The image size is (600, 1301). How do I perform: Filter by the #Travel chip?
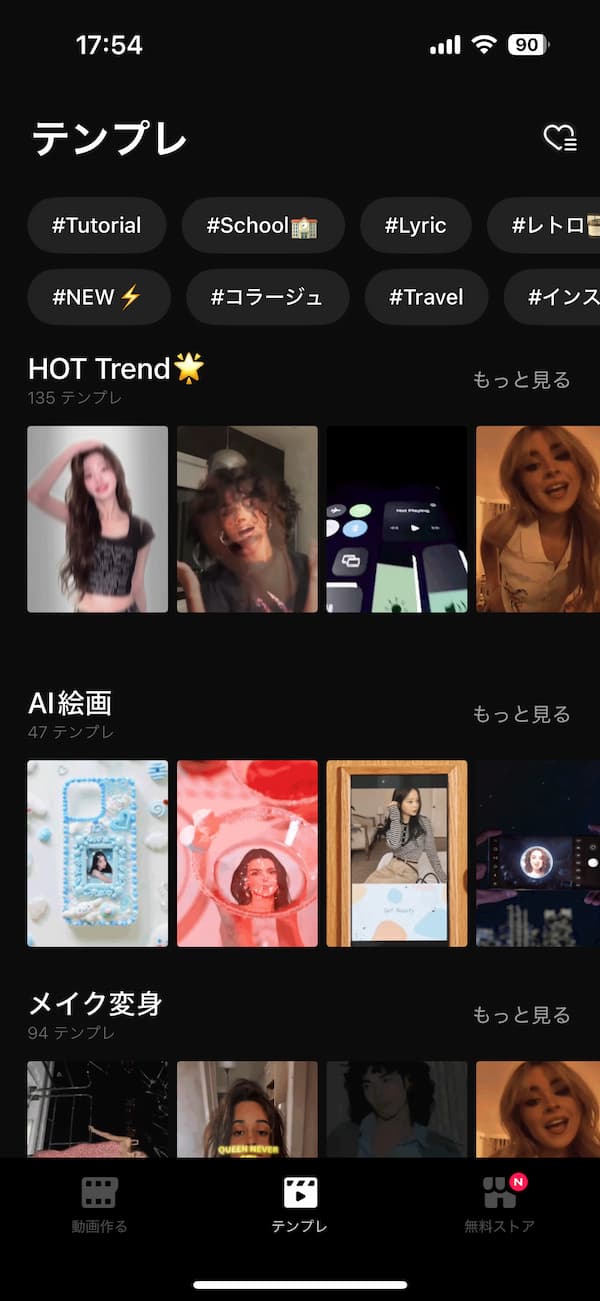(x=426, y=297)
